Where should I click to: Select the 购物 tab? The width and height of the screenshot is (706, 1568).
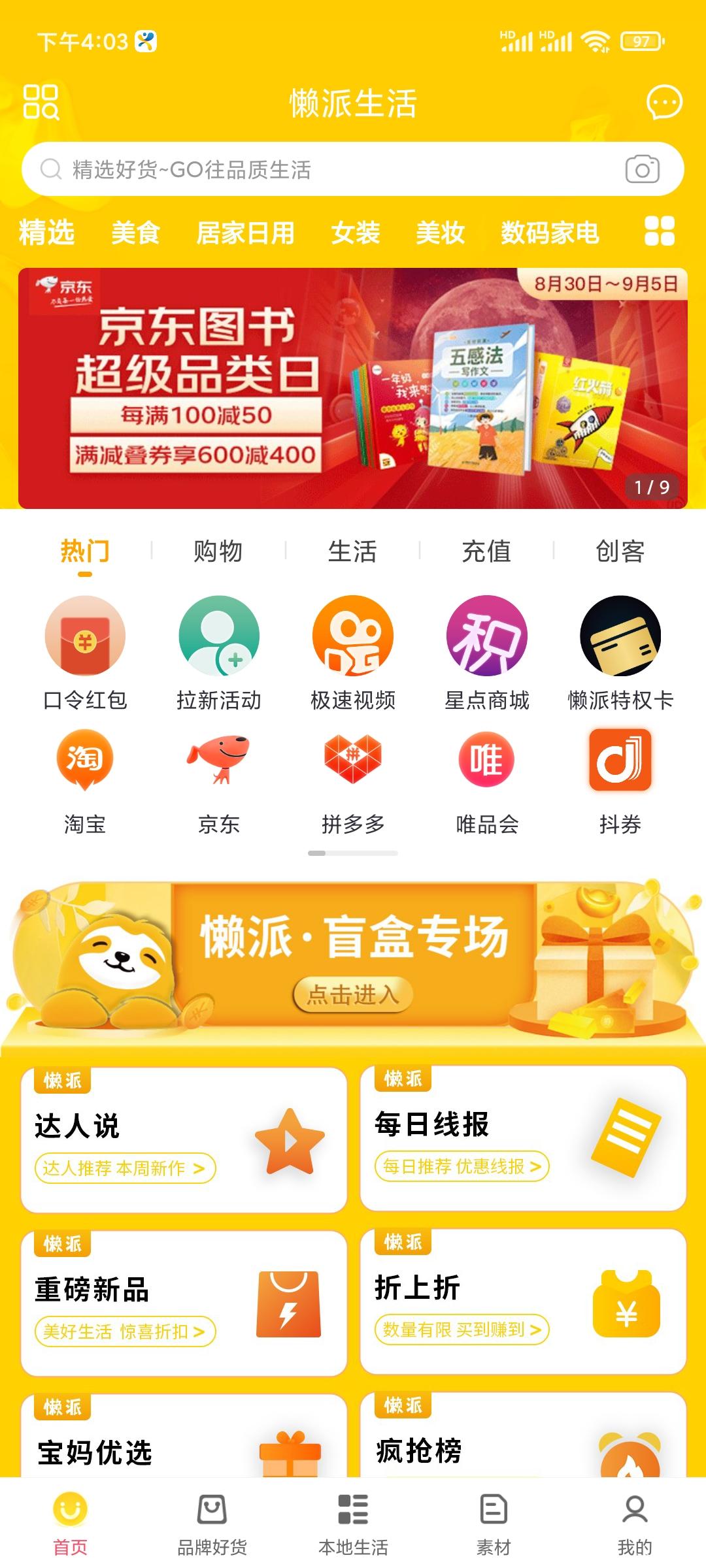tap(218, 551)
